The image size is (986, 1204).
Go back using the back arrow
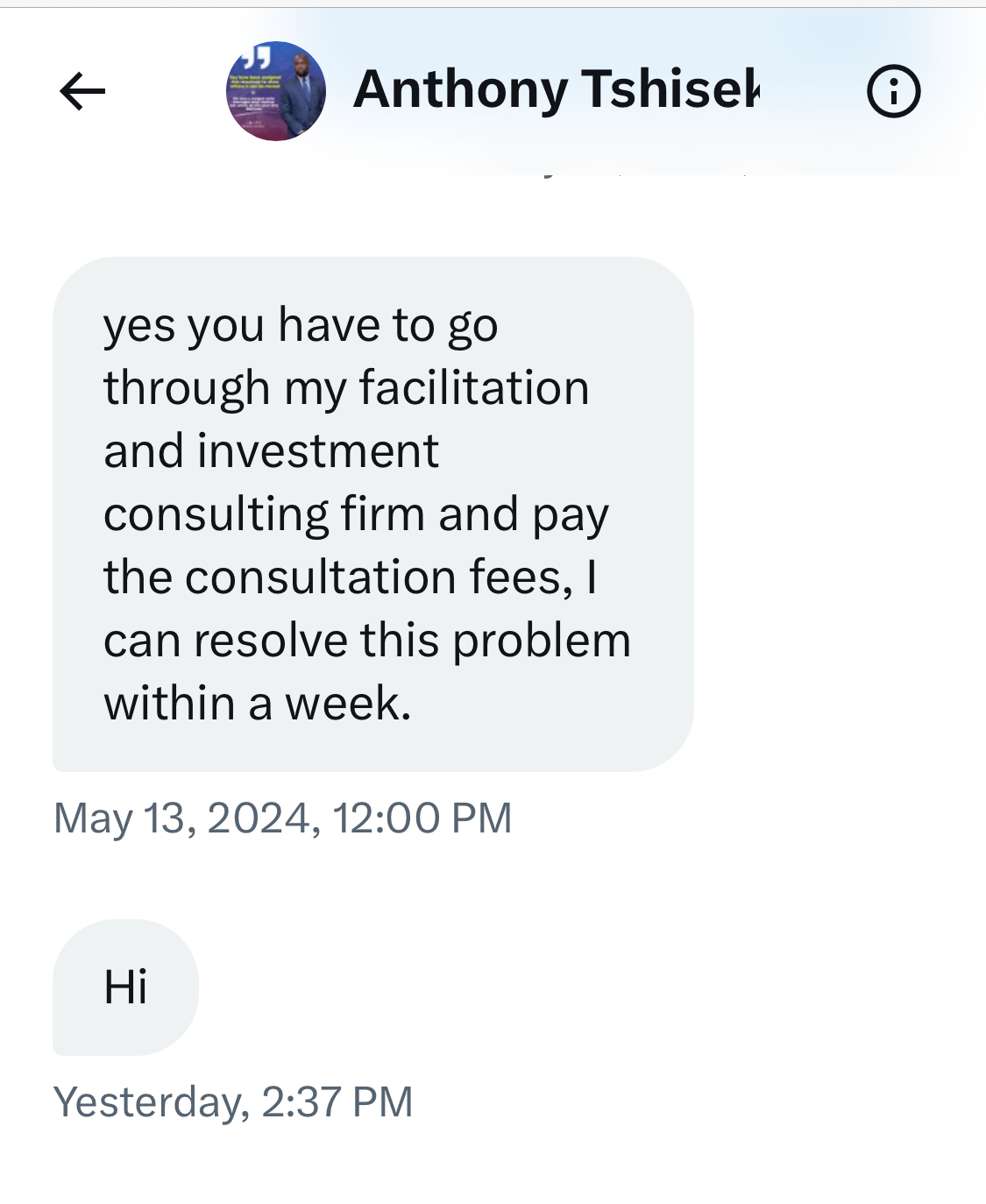(82, 91)
